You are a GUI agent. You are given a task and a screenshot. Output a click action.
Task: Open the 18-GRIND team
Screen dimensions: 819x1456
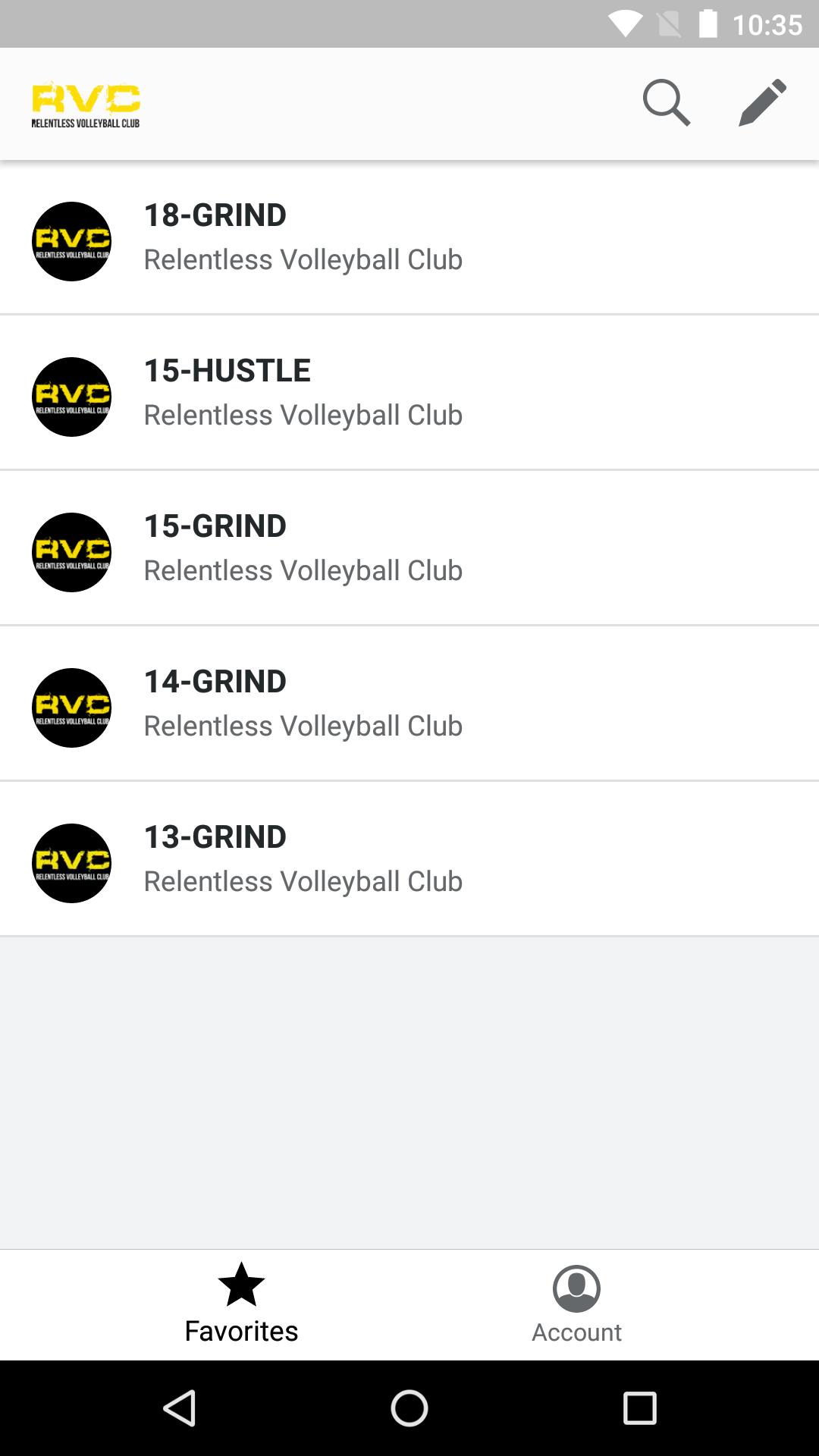point(409,237)
